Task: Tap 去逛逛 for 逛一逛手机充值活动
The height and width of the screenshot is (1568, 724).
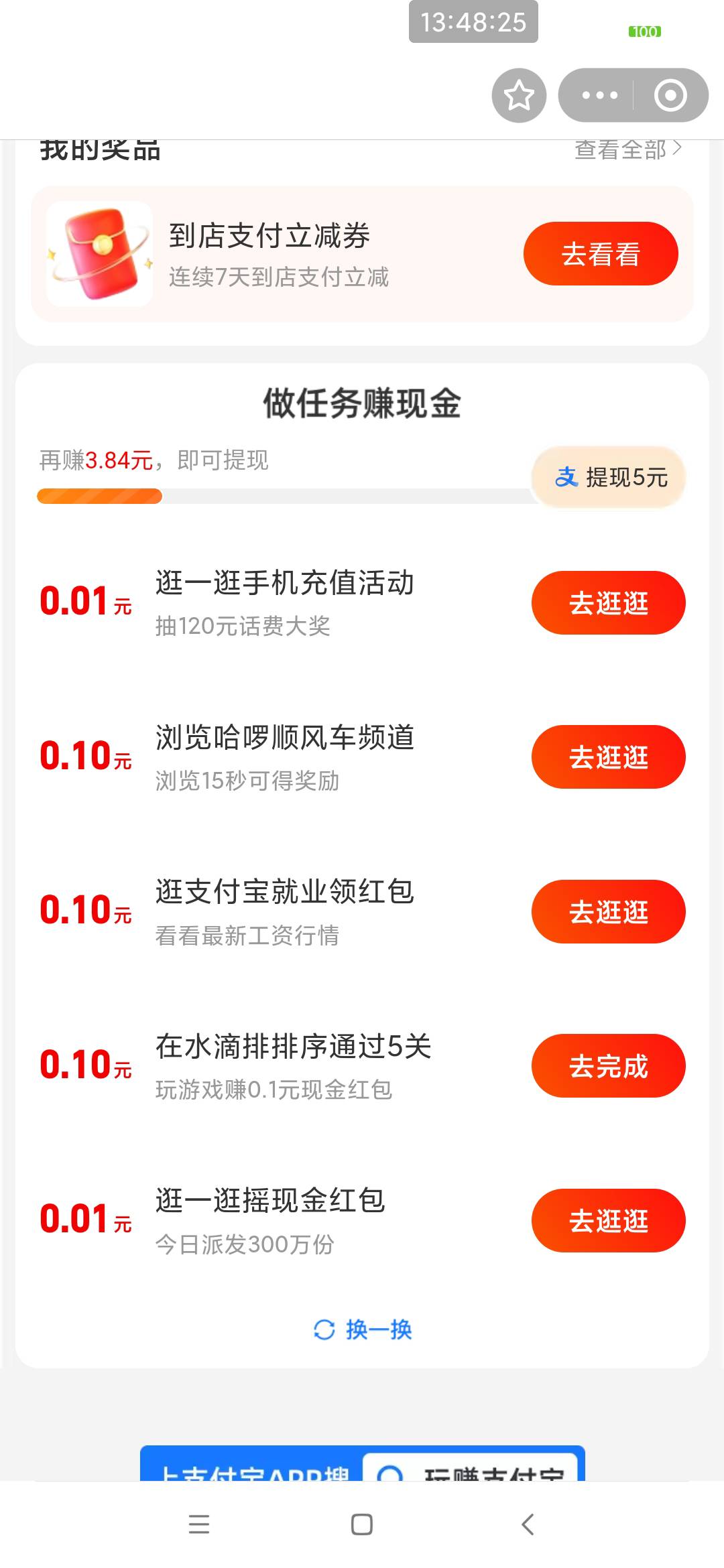Action: pos(608,603)
